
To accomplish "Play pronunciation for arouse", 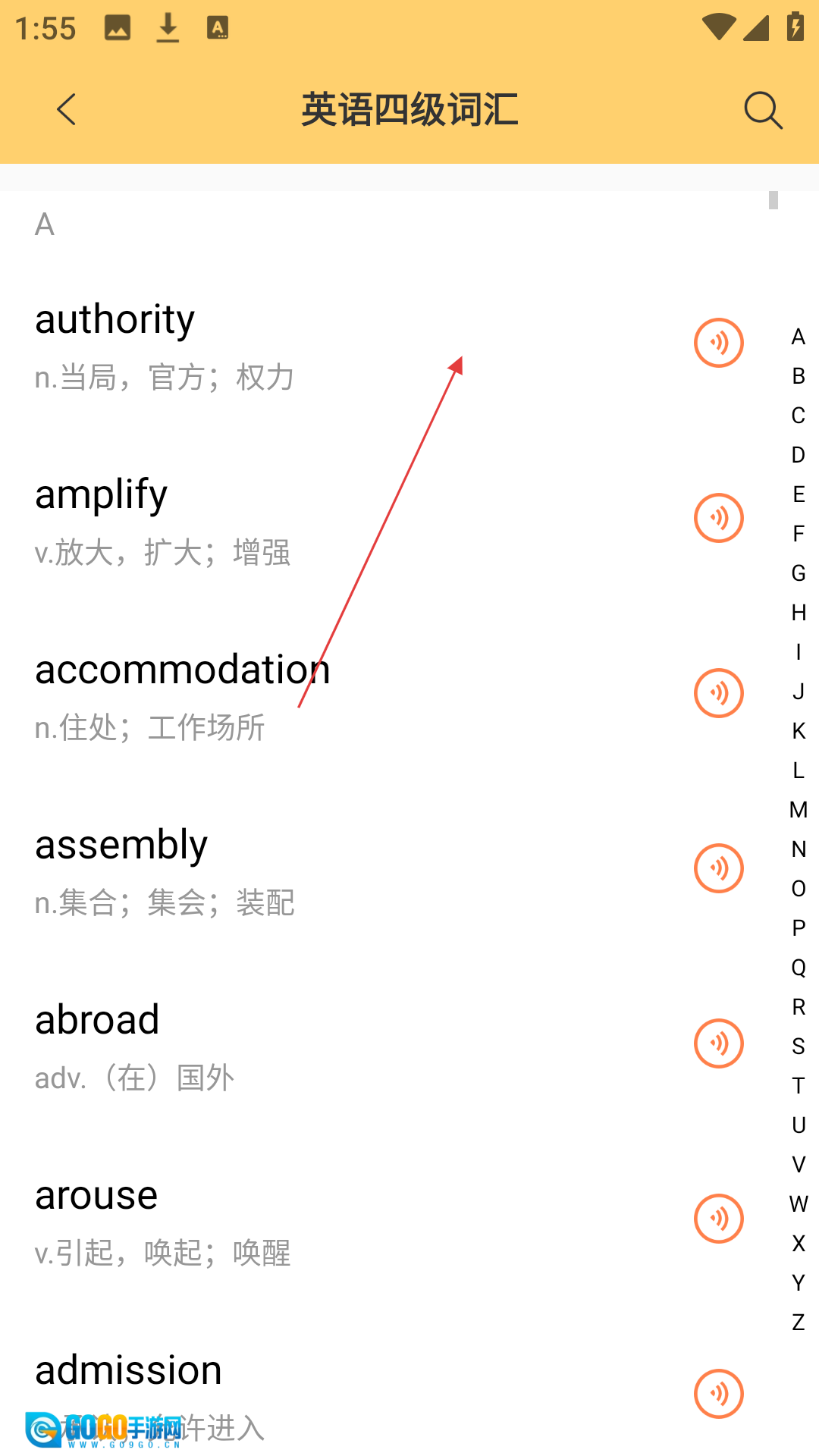I will [x=718, y=1219].
